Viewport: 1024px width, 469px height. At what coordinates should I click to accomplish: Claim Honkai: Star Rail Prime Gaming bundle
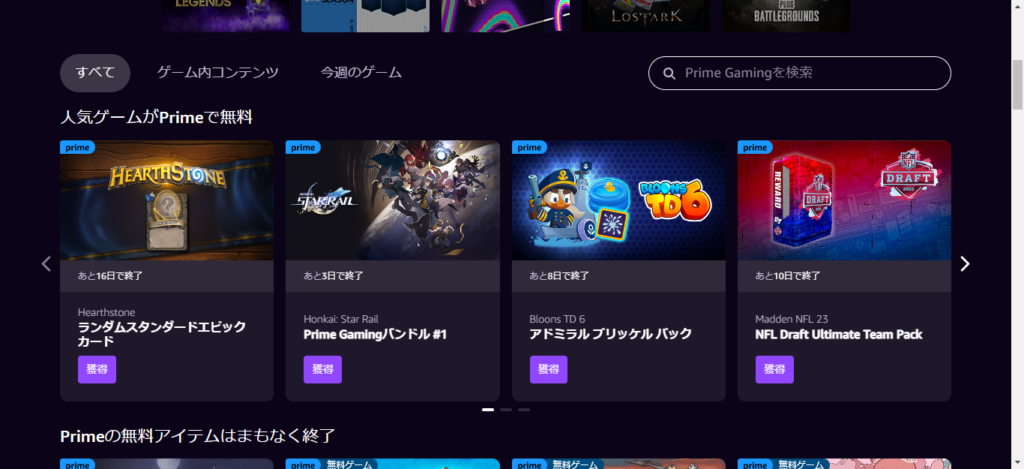(323, 369)
